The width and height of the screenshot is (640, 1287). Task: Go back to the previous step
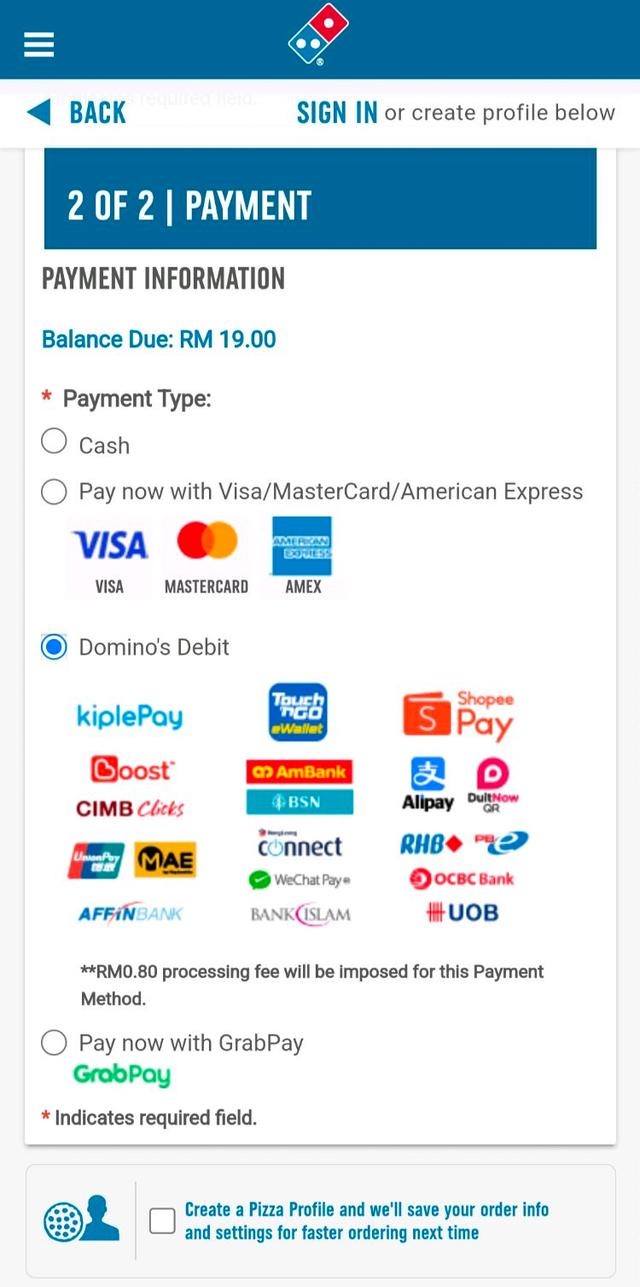[x=77, y=113]
